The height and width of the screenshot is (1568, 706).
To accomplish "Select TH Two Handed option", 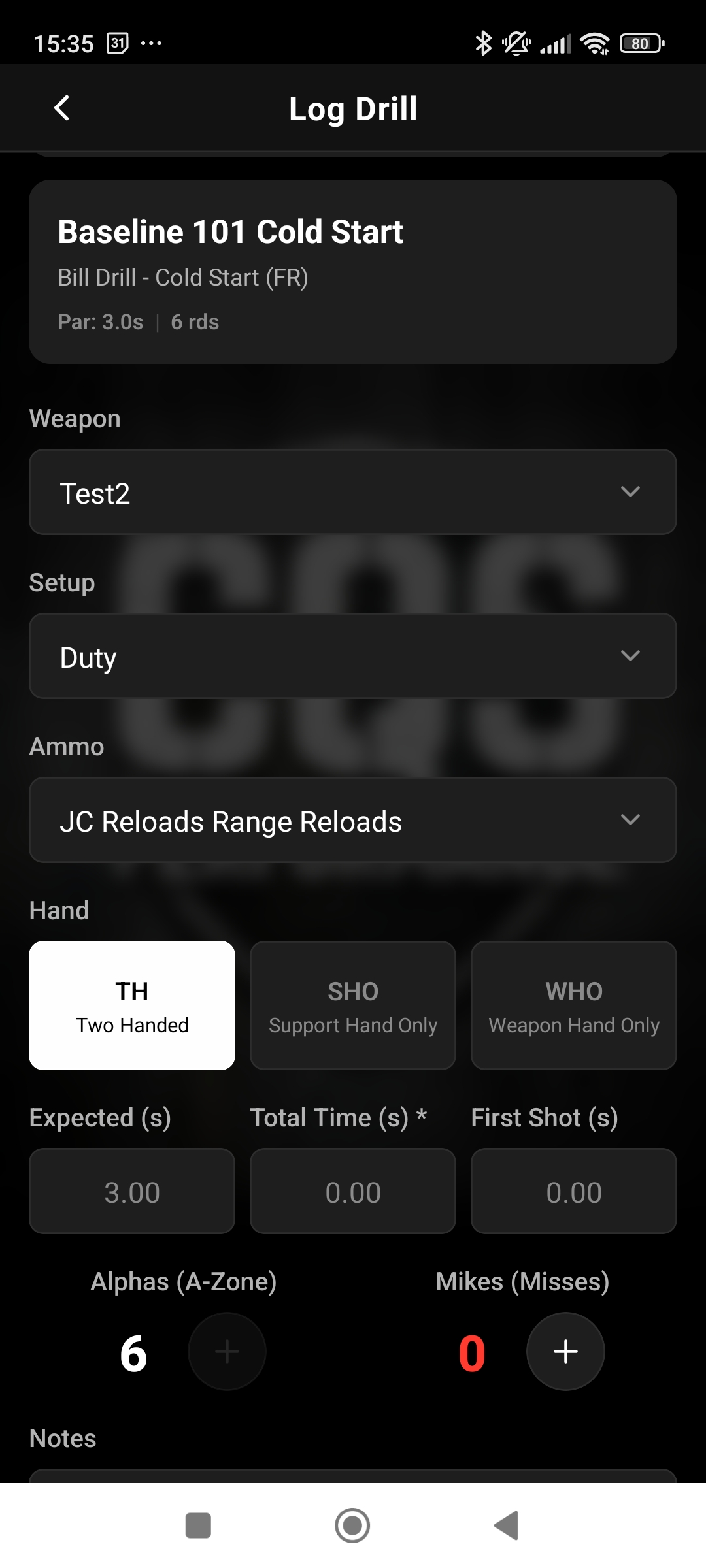I will (132, 1005).
